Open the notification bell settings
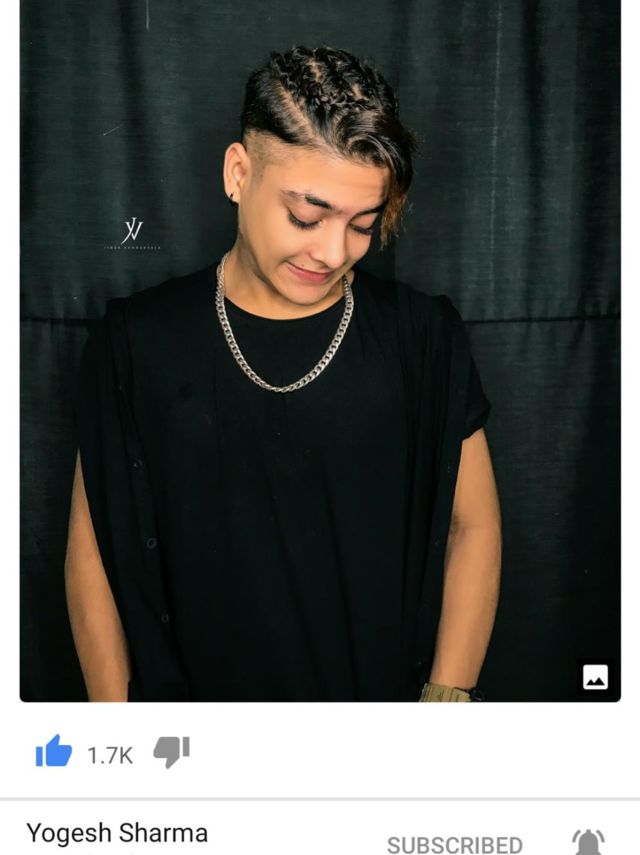 588,842
